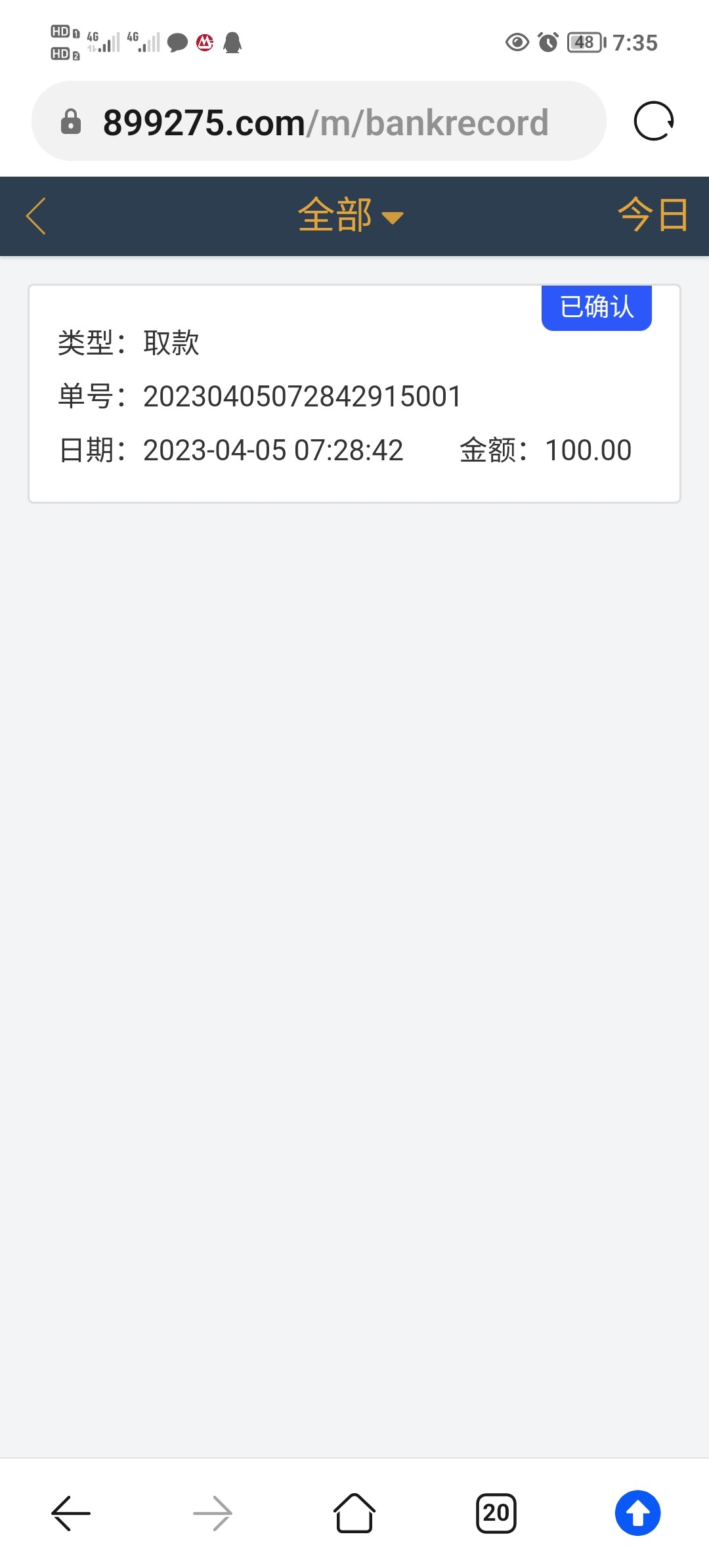Screen dimensions: 709x1568
Task: Expand the record type filter arrow
Action: (x=393, y=217)
